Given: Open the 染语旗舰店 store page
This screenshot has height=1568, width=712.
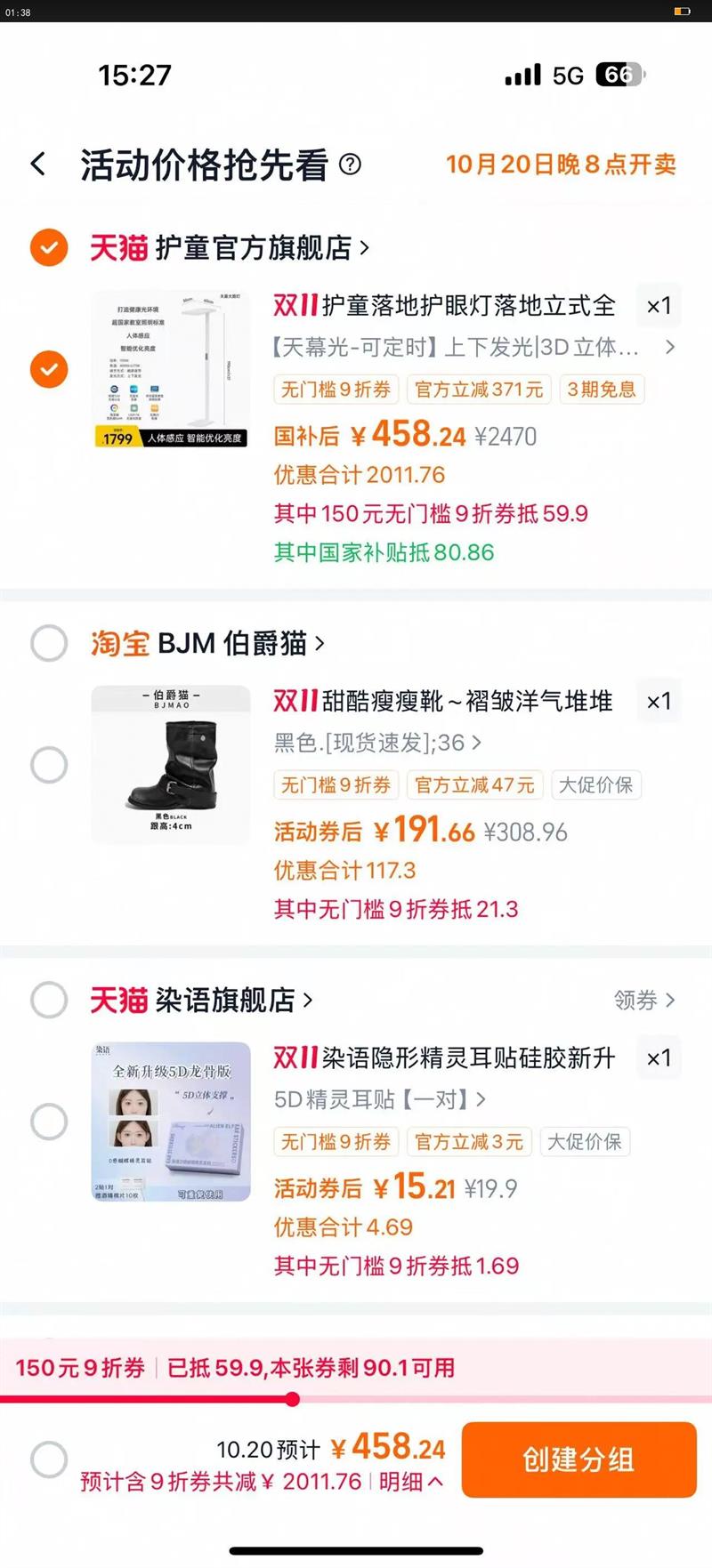Looking at the screenshot, I should pos(233,1000).
